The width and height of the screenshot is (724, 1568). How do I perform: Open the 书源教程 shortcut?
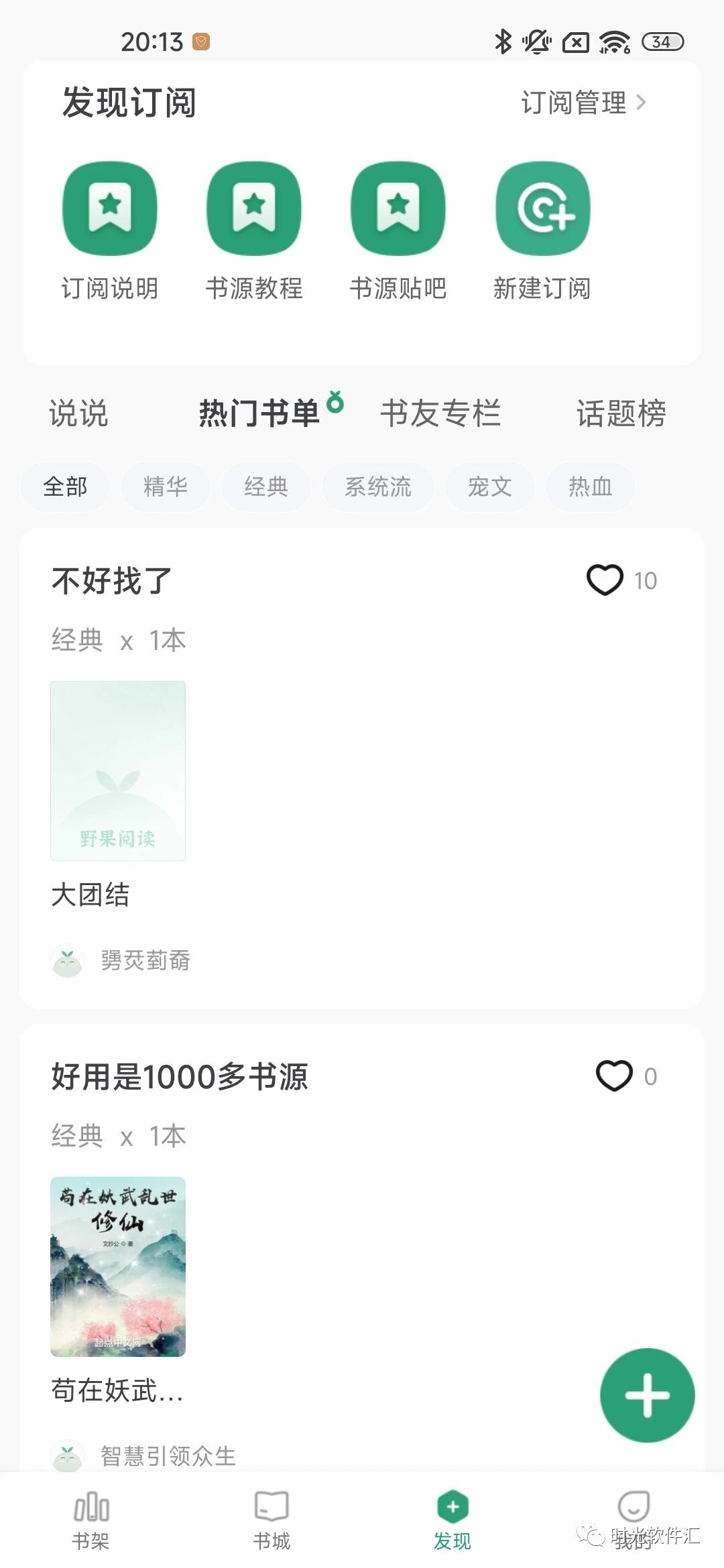point(254,209)
